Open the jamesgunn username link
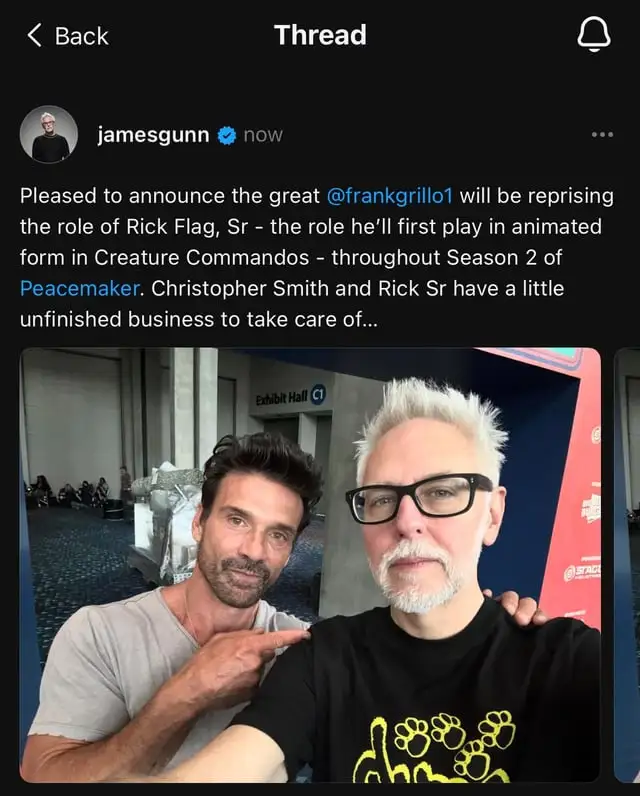Viewport: 640px width, 796px height. [153, 134]
